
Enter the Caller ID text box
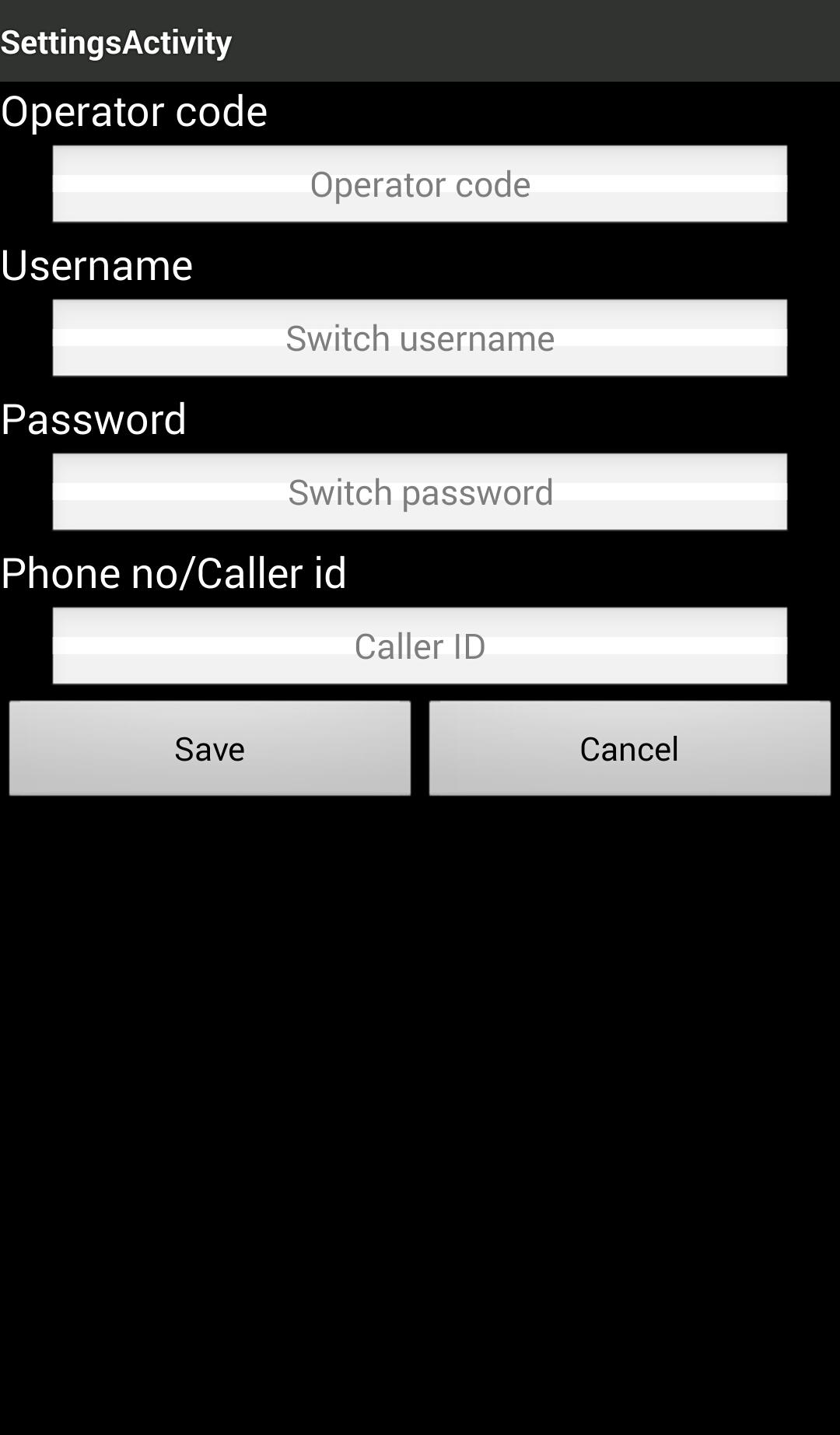pyautogui.click(x=420, y=646)
